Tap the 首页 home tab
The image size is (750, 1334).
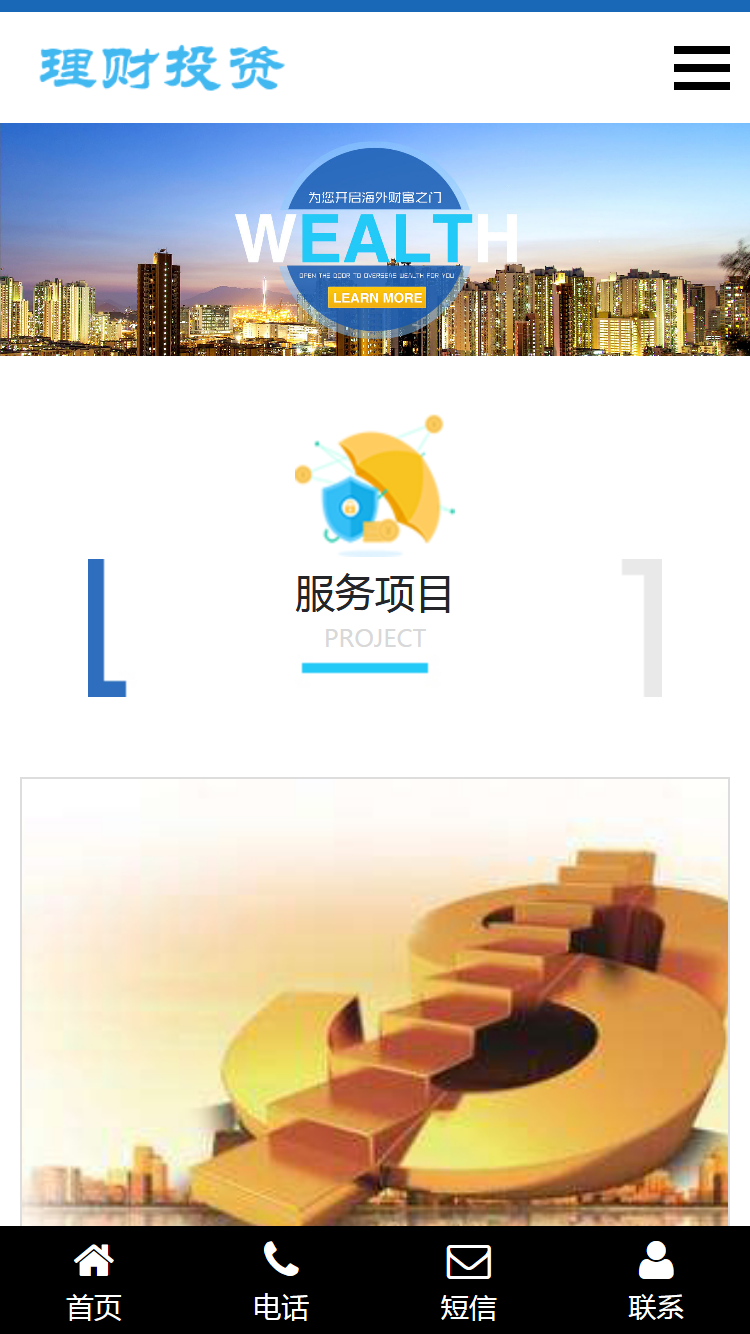pyautogui.click(x=94, y=1280)
